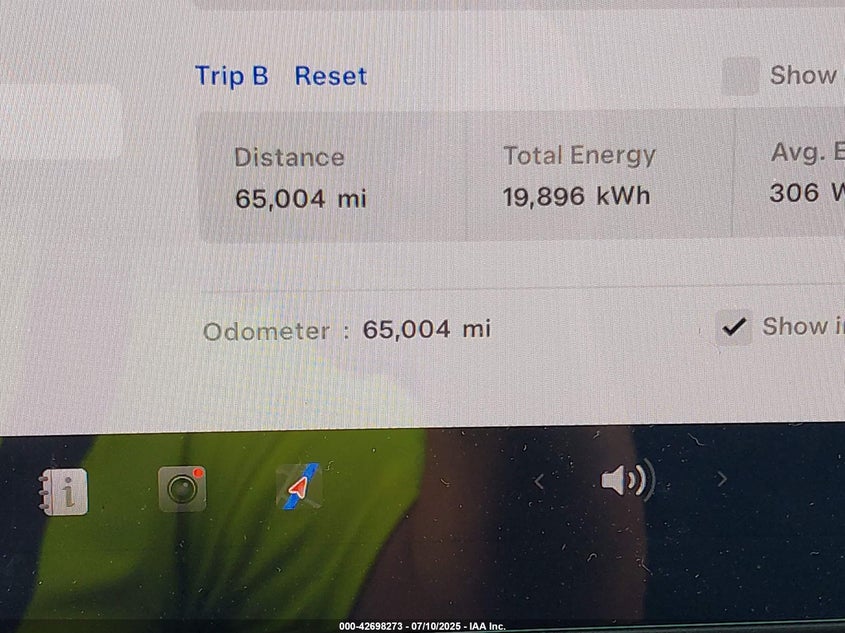The image size is (845, 633).
Task: Check the Show box for Trip B
Action: [x=740, y=76]
